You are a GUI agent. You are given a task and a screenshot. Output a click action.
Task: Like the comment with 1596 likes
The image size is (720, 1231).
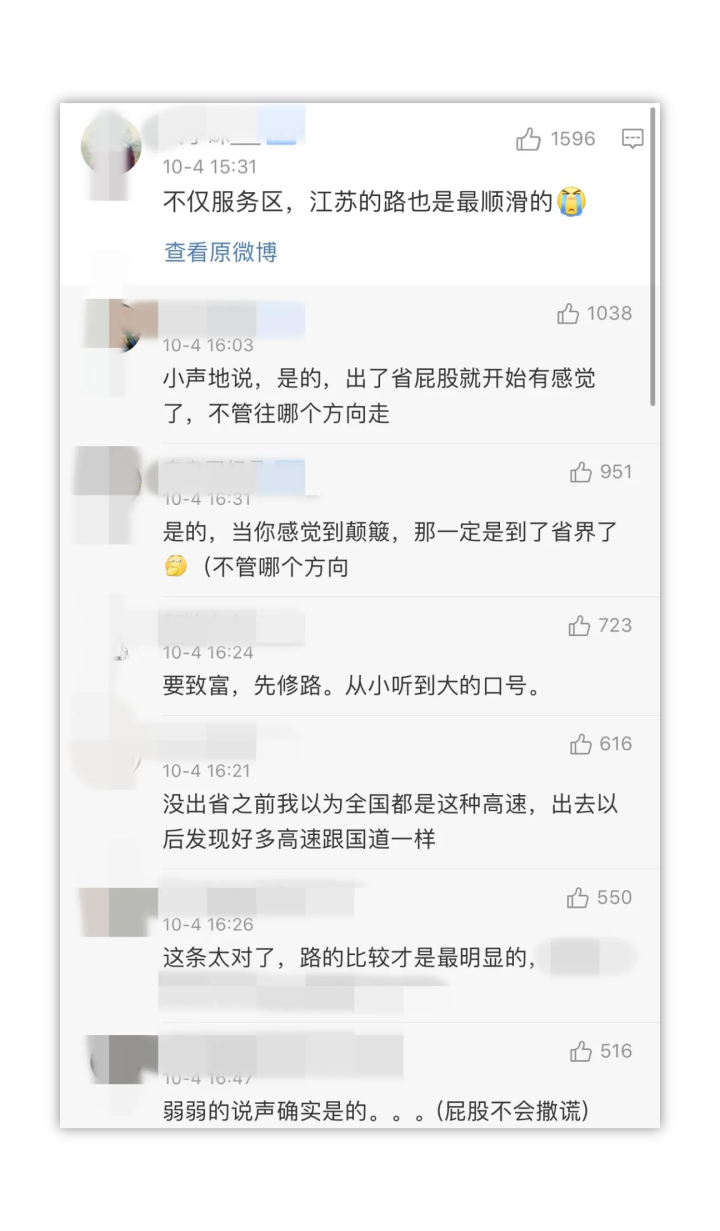[529, 140]
